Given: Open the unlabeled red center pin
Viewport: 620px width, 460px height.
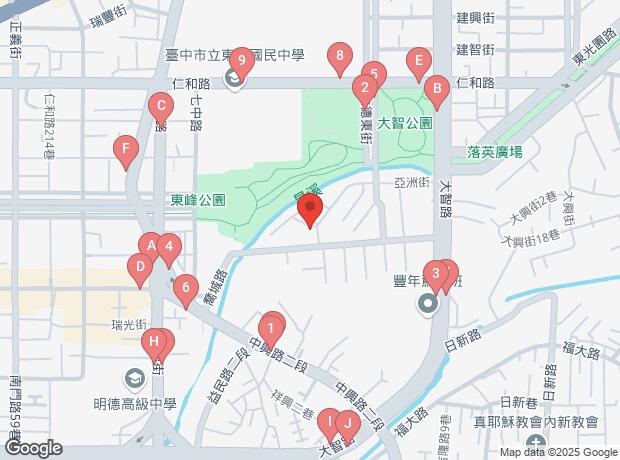Looking at the screenshot, I should 310,210.
